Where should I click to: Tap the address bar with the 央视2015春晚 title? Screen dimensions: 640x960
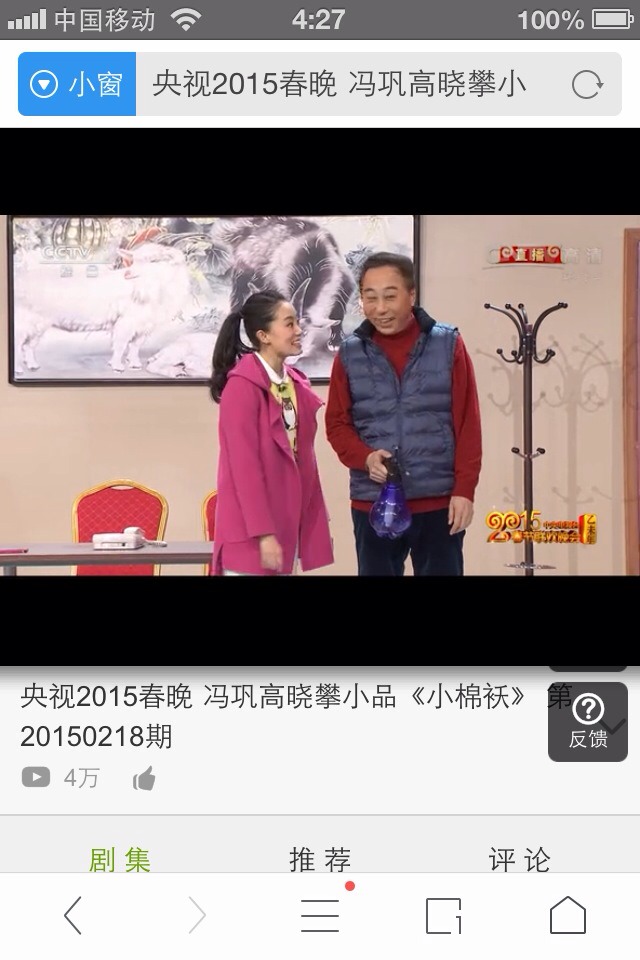point(340,85)
